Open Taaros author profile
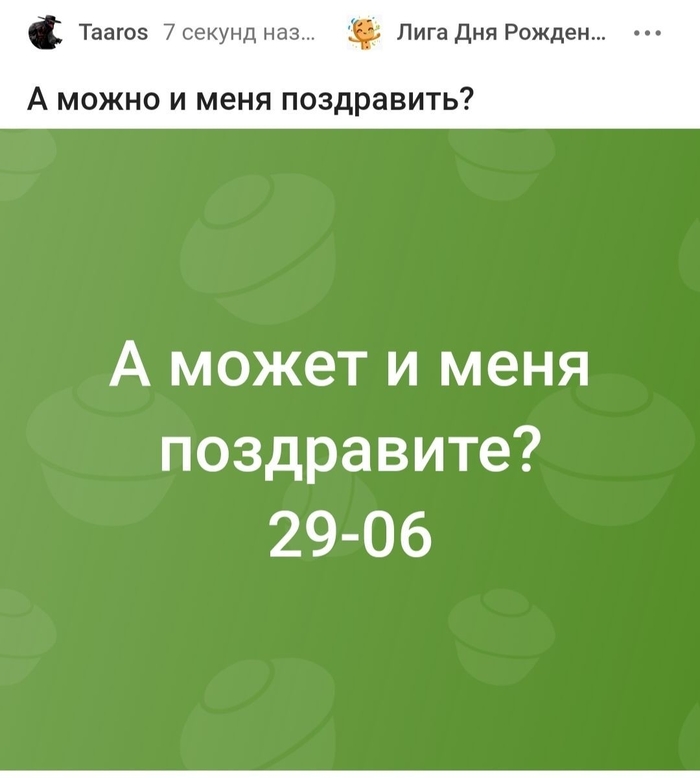Screen dimensions: 700x778 112,34
